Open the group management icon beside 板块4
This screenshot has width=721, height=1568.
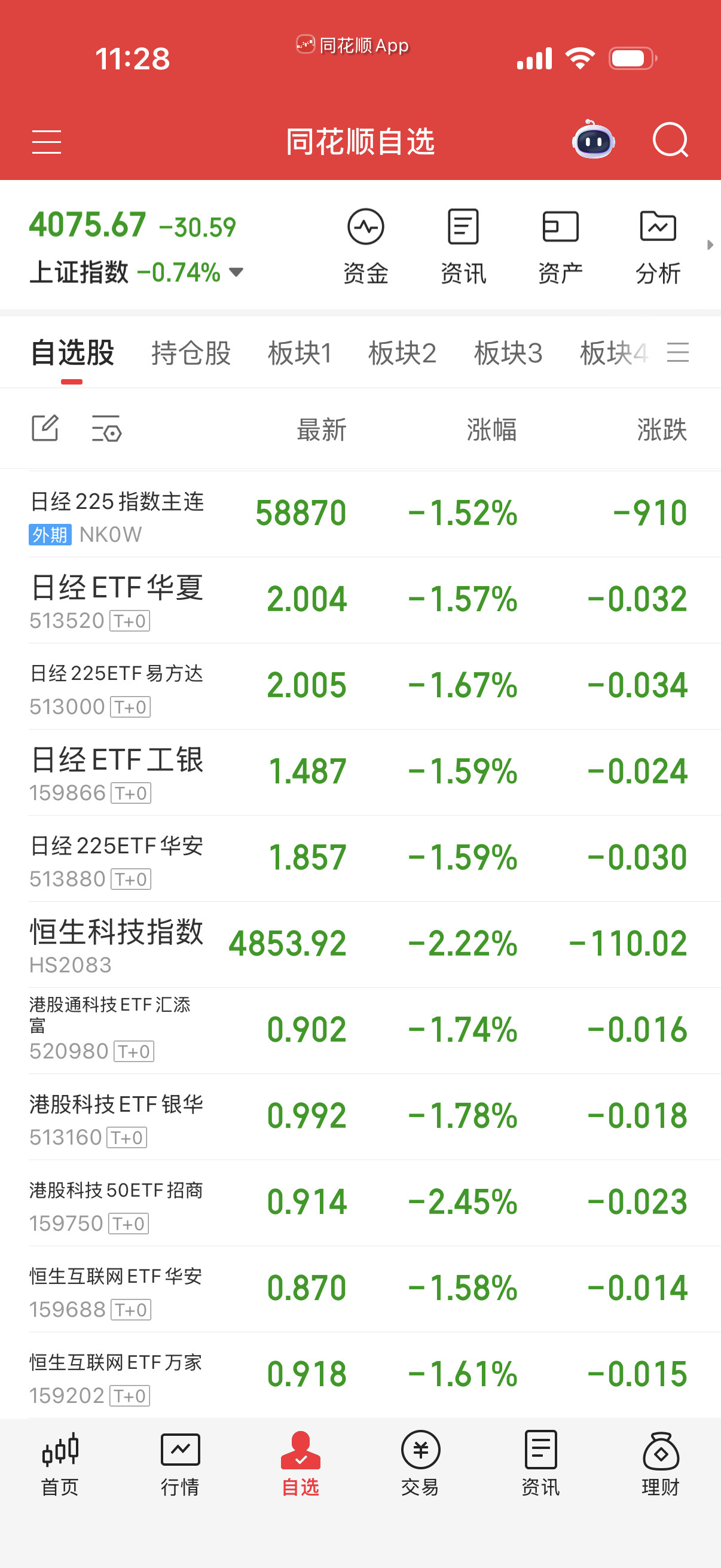[x=680, y=352]
